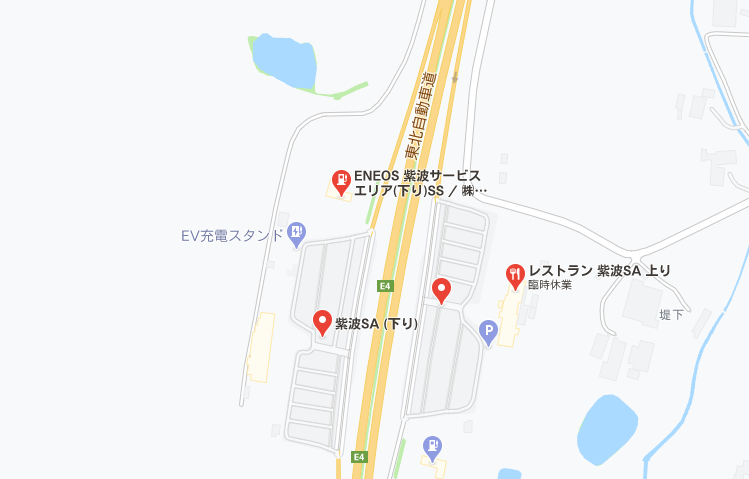Select the unlabeled red pin east of highway
Image resolution: width=749 pixels, height=479 pixels.
point(441,290)
